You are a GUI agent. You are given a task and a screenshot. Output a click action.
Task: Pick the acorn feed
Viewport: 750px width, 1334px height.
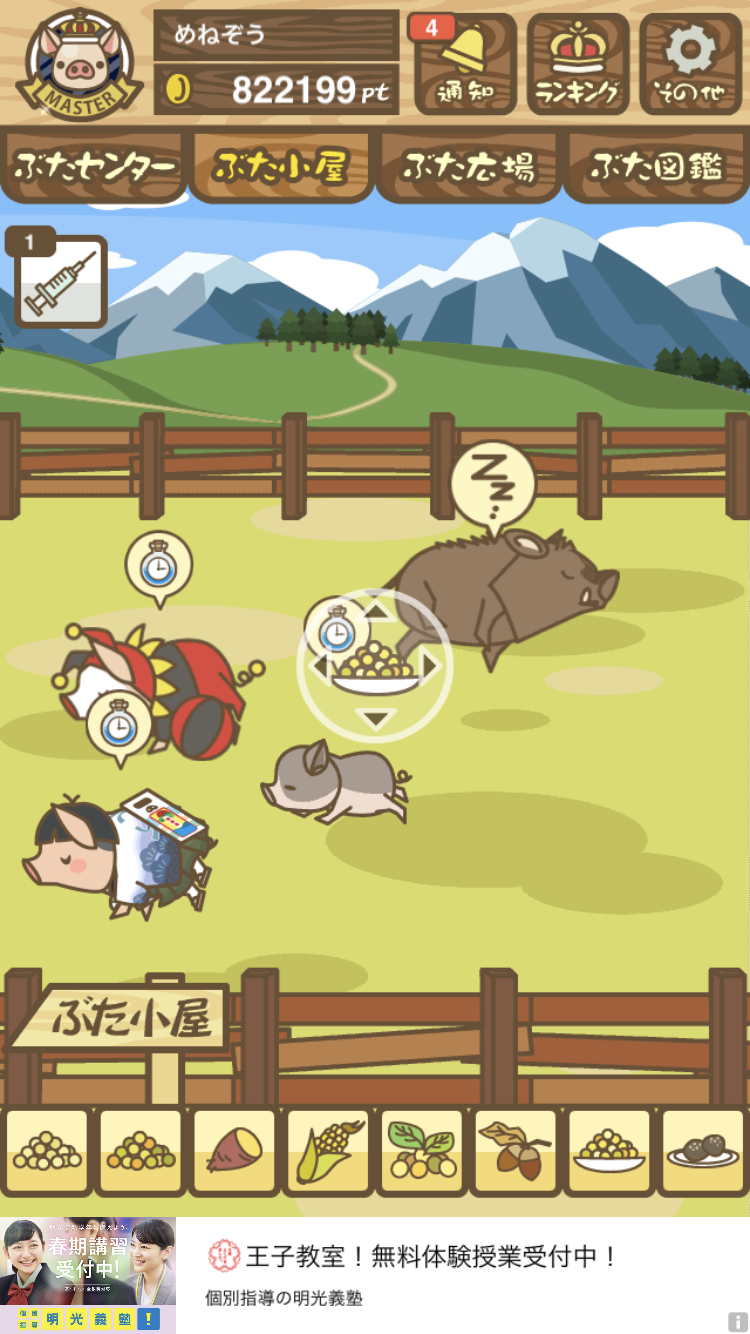(x=515, y=1152)
